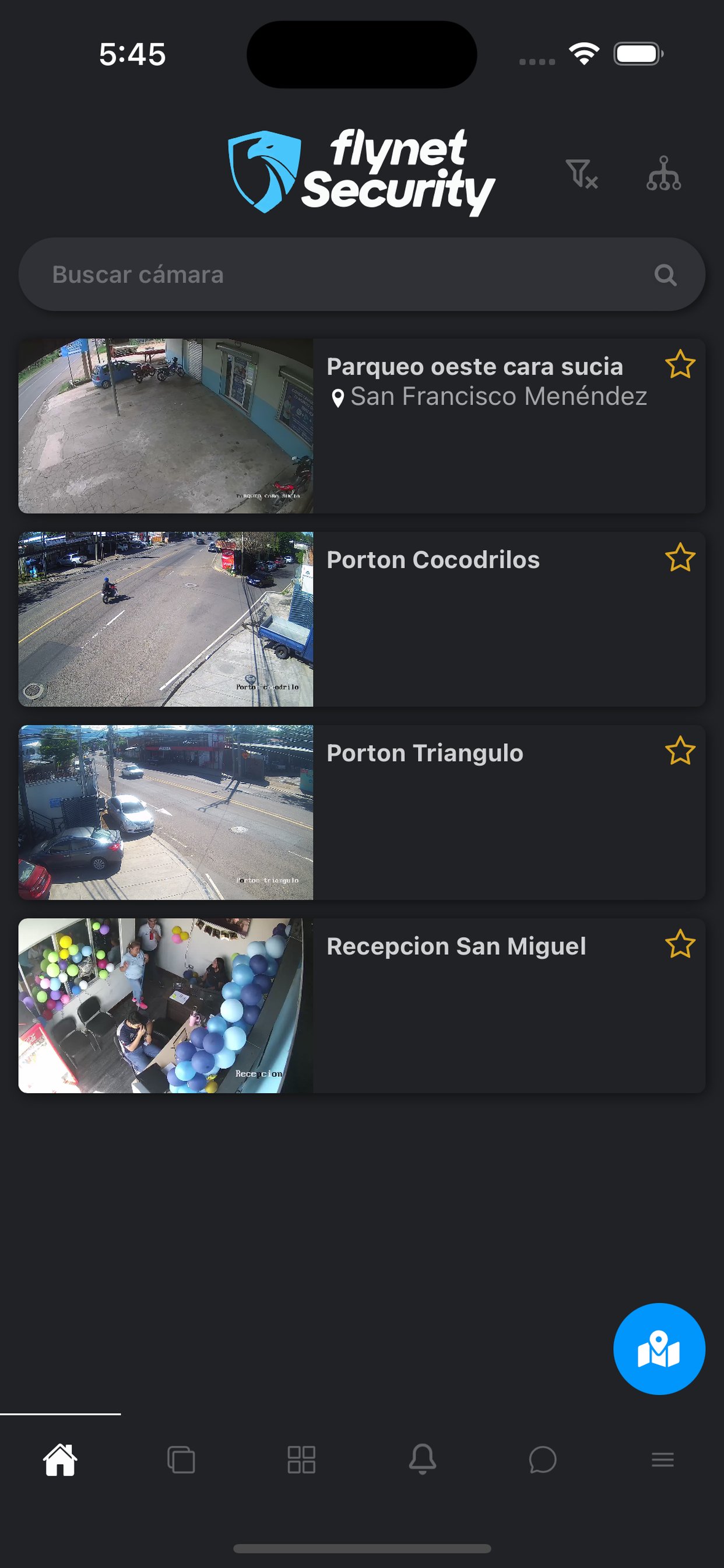
Task: Tap the Buscar cámara search field
Action: pos(304,274)
